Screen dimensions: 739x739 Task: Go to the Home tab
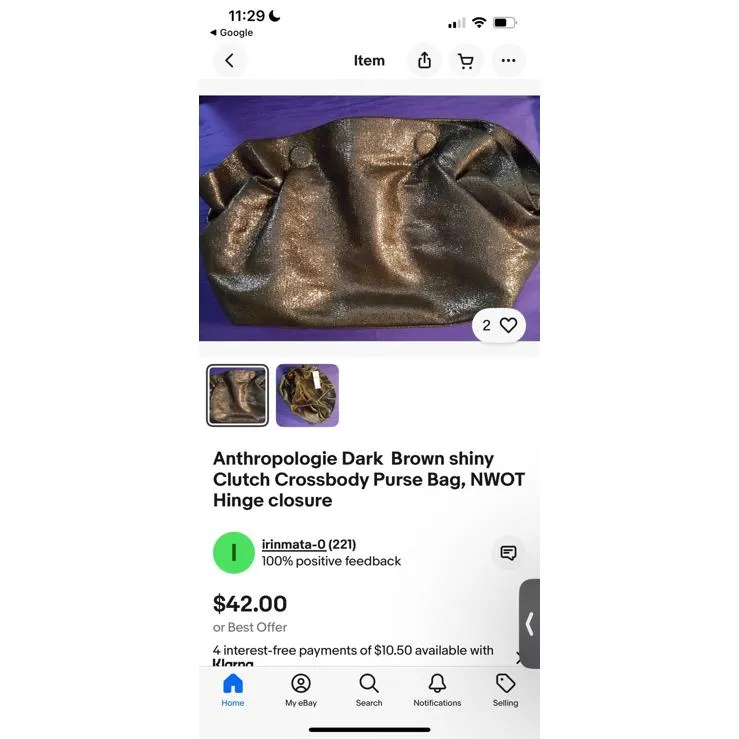(233, 690)
